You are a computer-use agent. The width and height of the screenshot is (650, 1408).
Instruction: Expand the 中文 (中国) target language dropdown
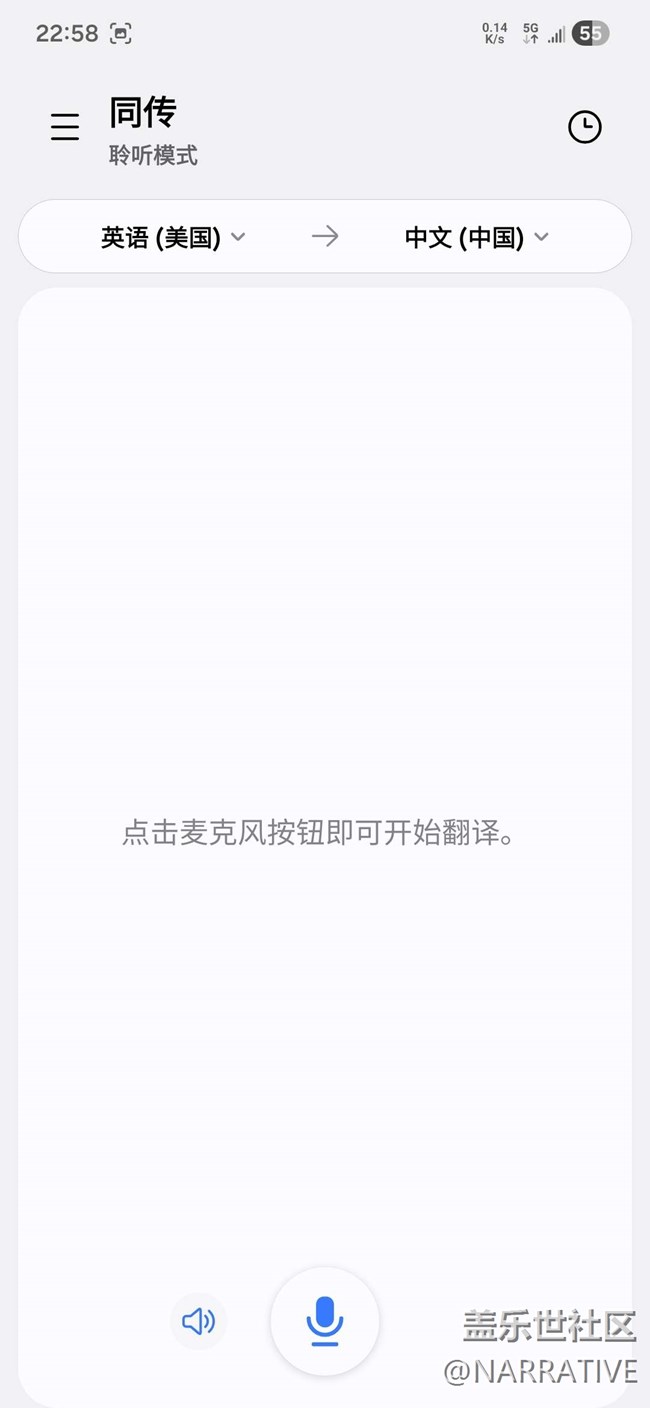[477, 237]
